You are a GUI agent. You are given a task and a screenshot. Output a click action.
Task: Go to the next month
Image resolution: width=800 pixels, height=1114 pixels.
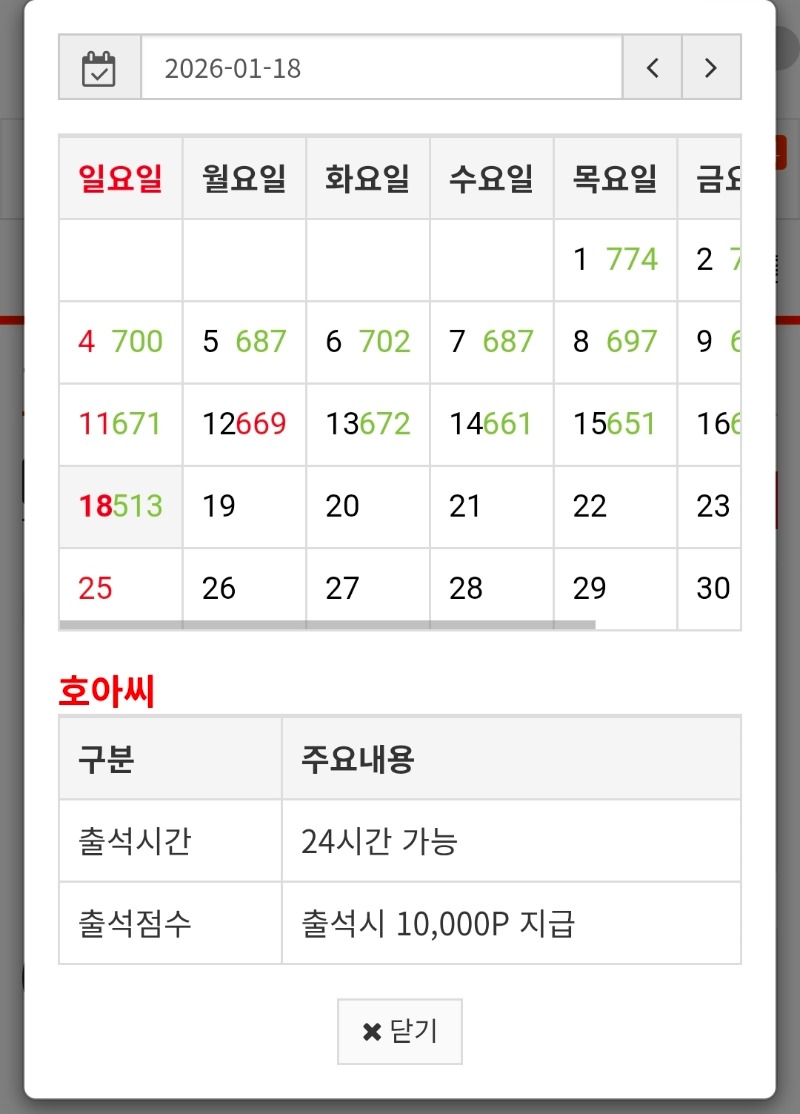point(711,68)
